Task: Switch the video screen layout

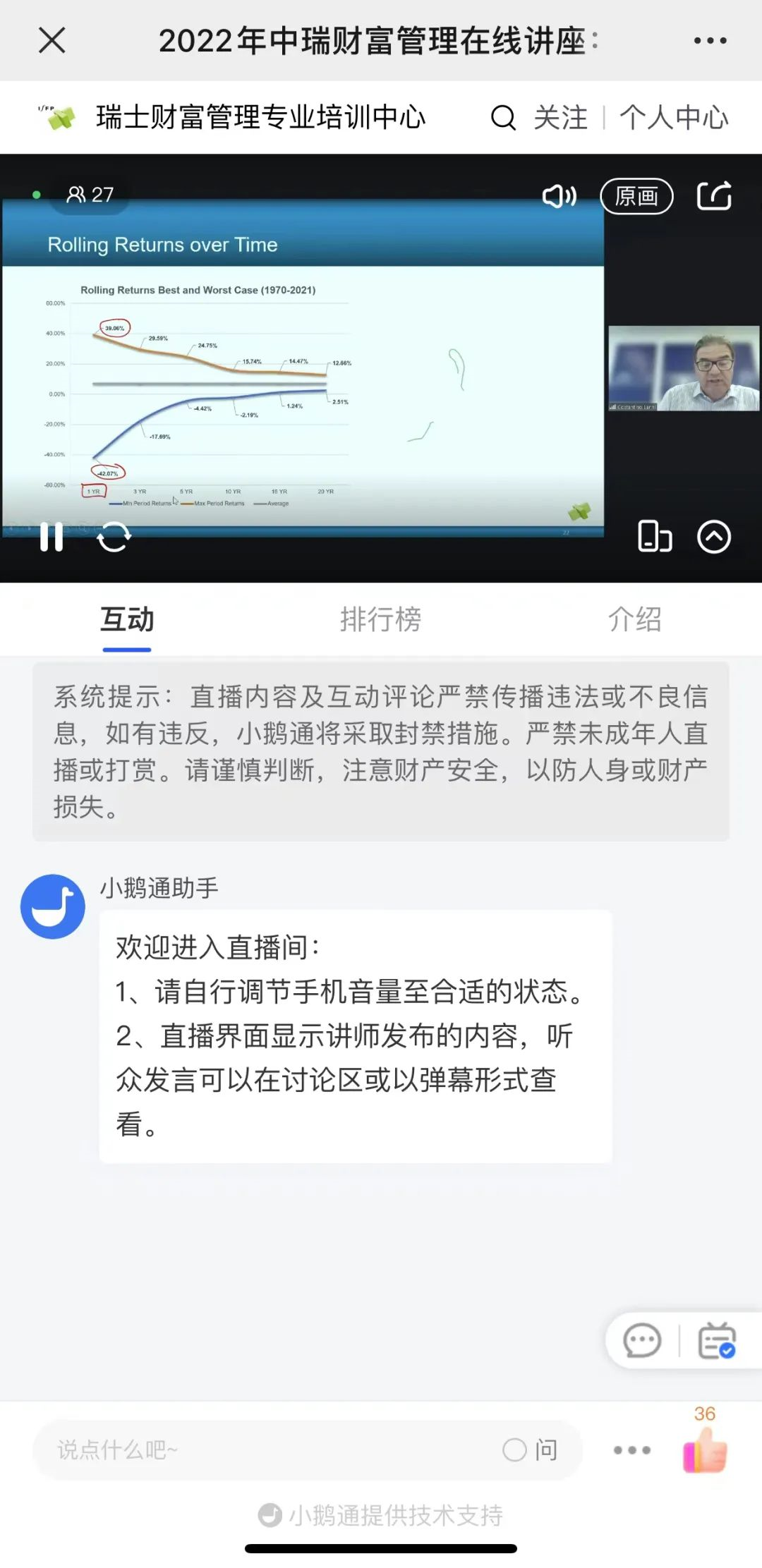Action: 654,537
